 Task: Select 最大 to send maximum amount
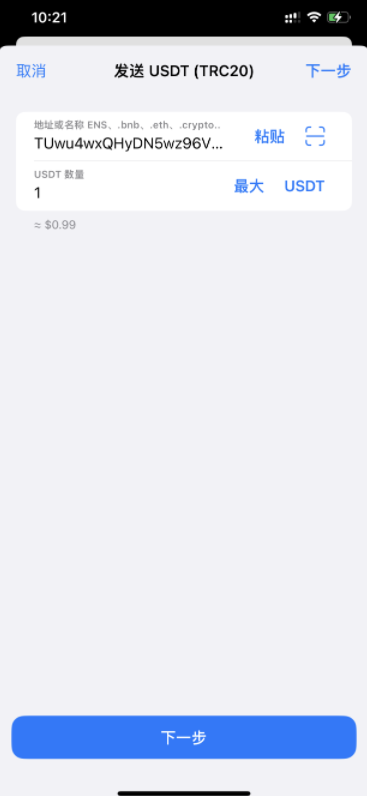point(249,186)
